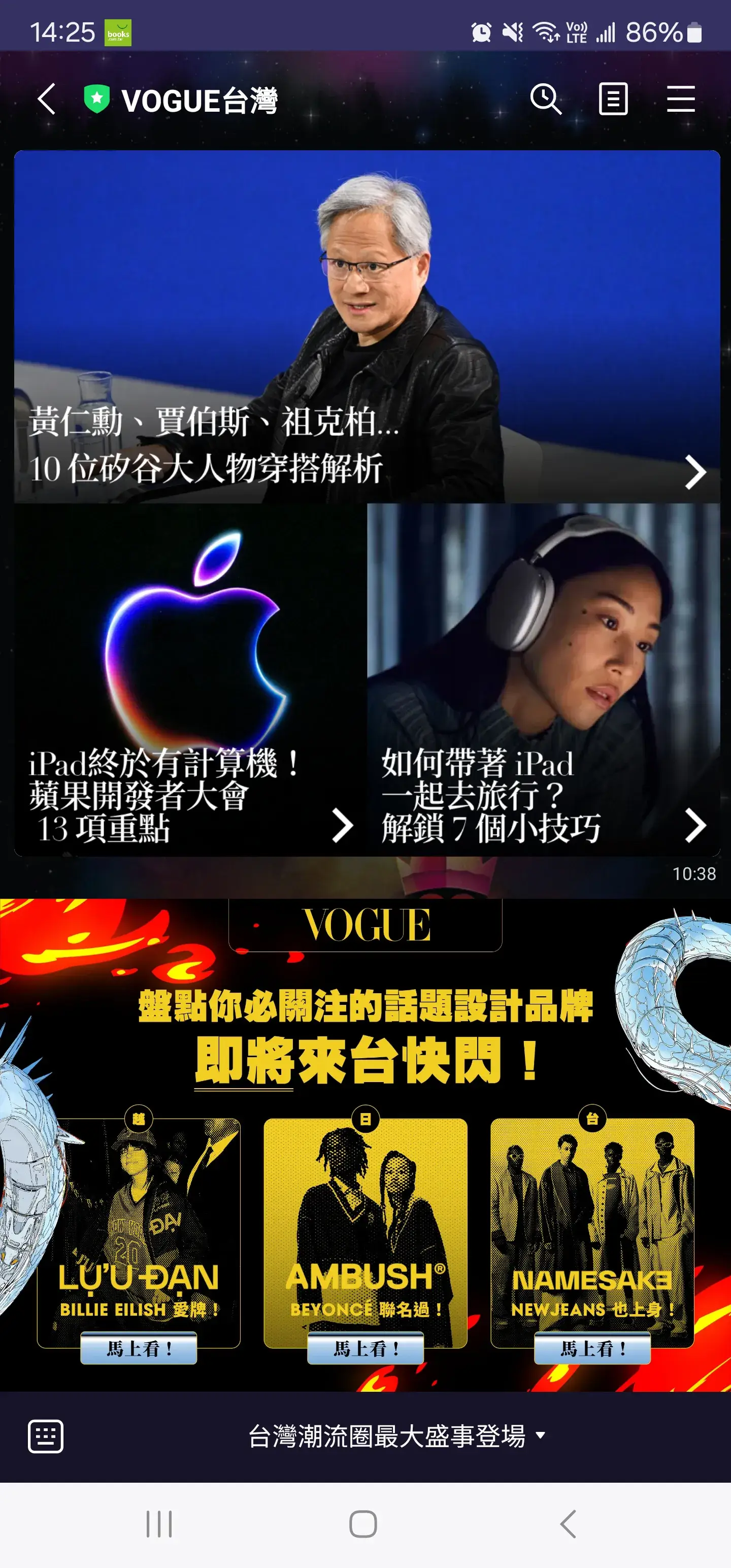Tap 馬上看 under NAMESAKE

point(591,1348)
